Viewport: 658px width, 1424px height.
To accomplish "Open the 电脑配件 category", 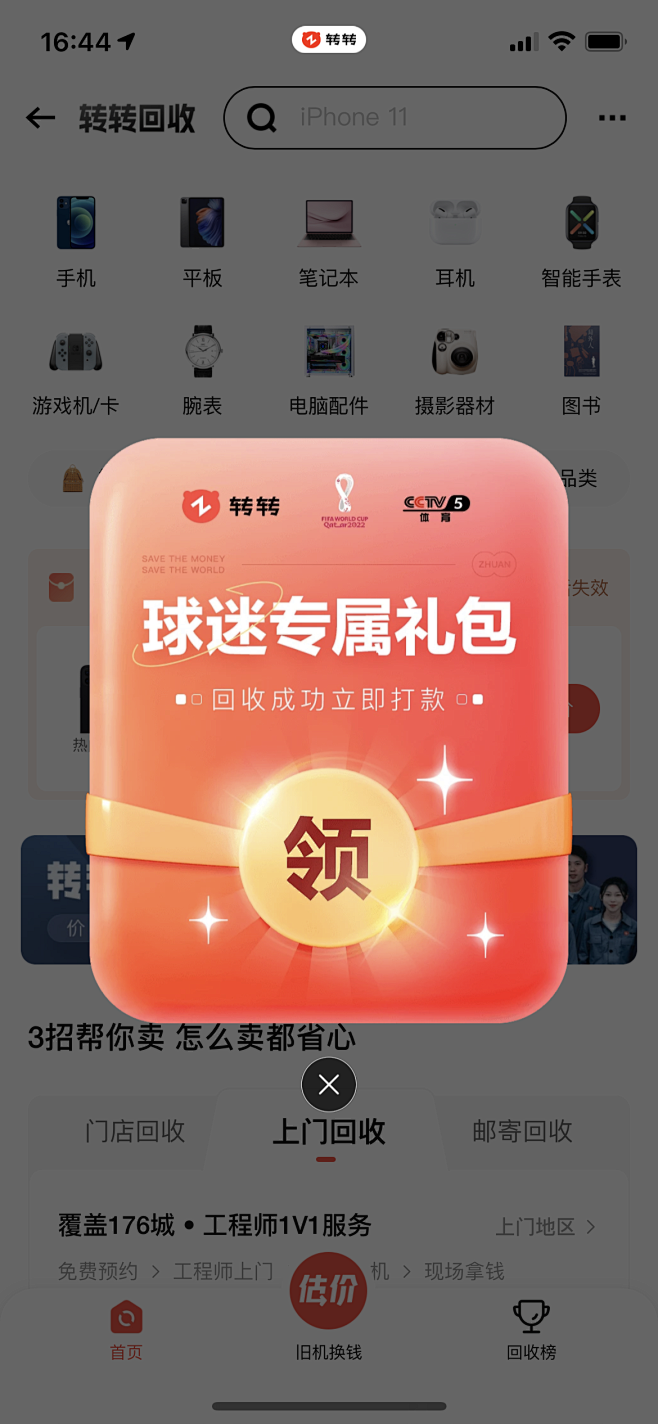I will 328,371.
